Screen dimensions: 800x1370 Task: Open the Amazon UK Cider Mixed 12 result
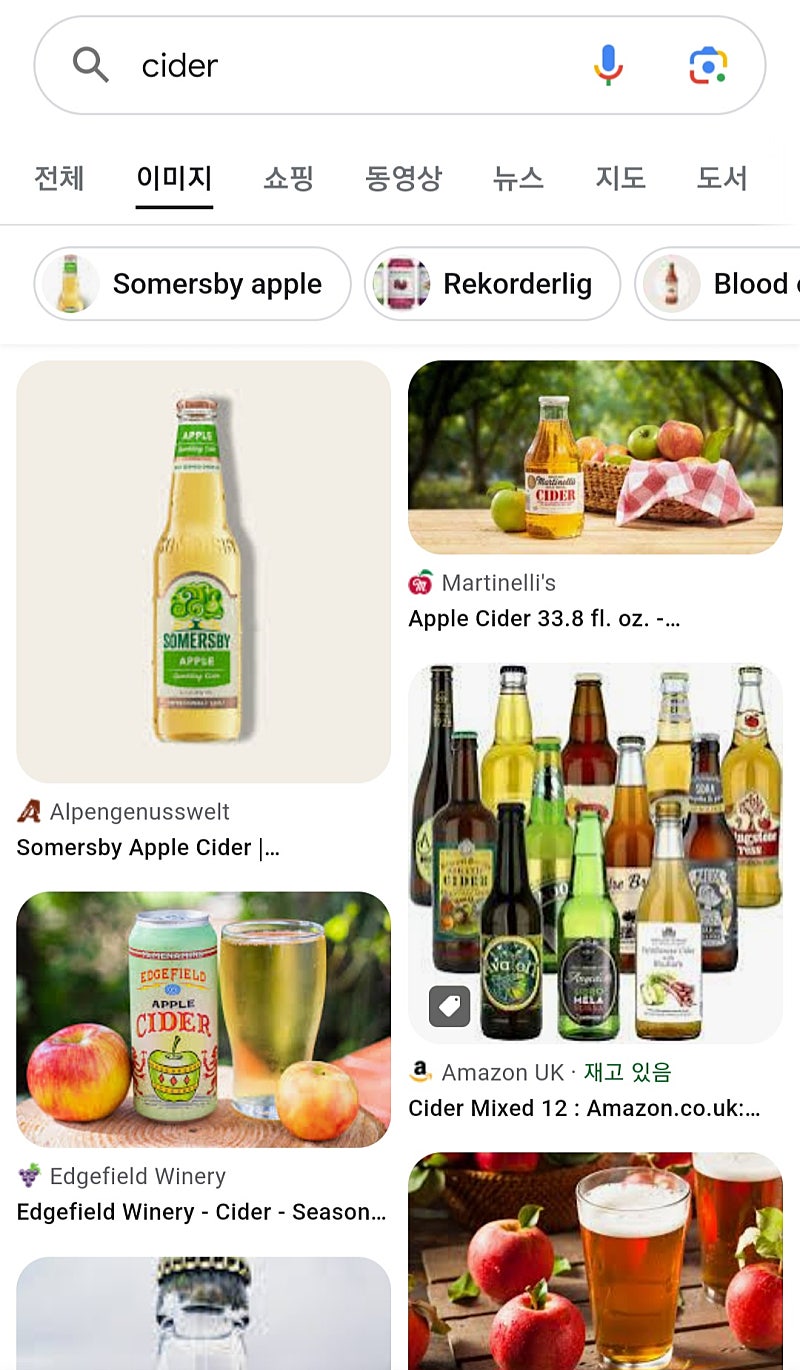(595, 853)
